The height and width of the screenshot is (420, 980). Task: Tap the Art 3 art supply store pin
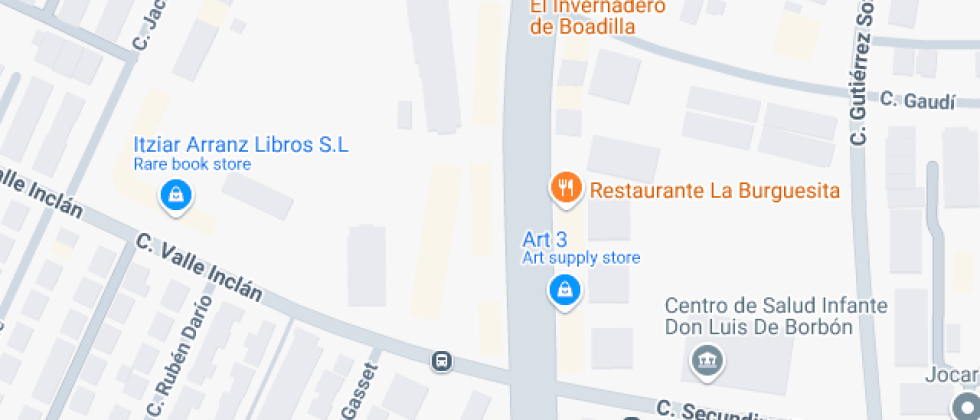click(564, 292)
